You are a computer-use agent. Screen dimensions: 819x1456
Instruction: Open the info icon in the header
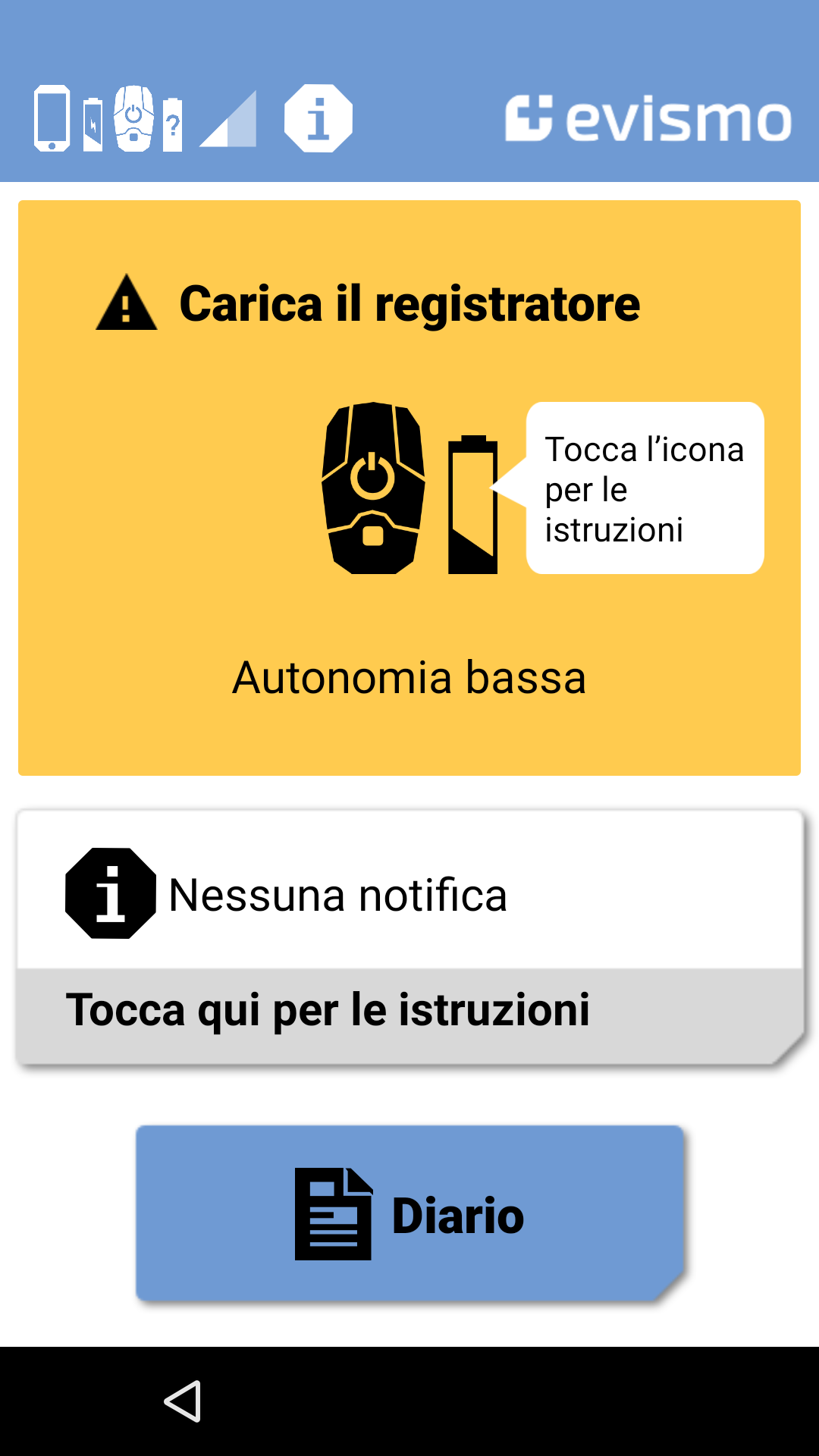tap(318, 118)
